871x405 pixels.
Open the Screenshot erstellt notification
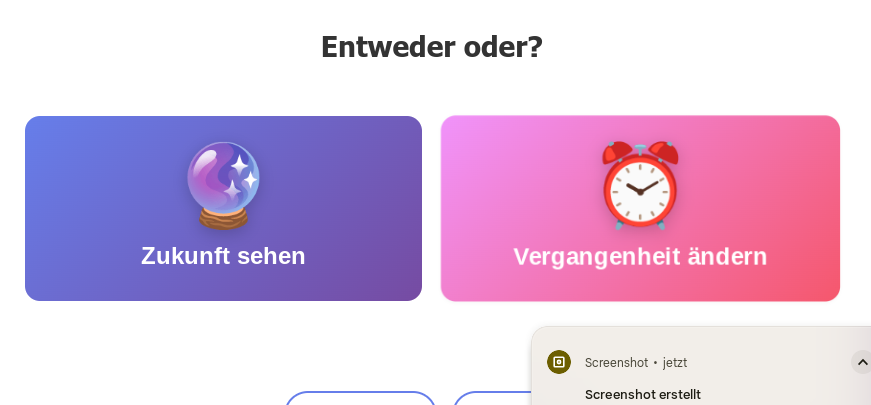point(643,394)
